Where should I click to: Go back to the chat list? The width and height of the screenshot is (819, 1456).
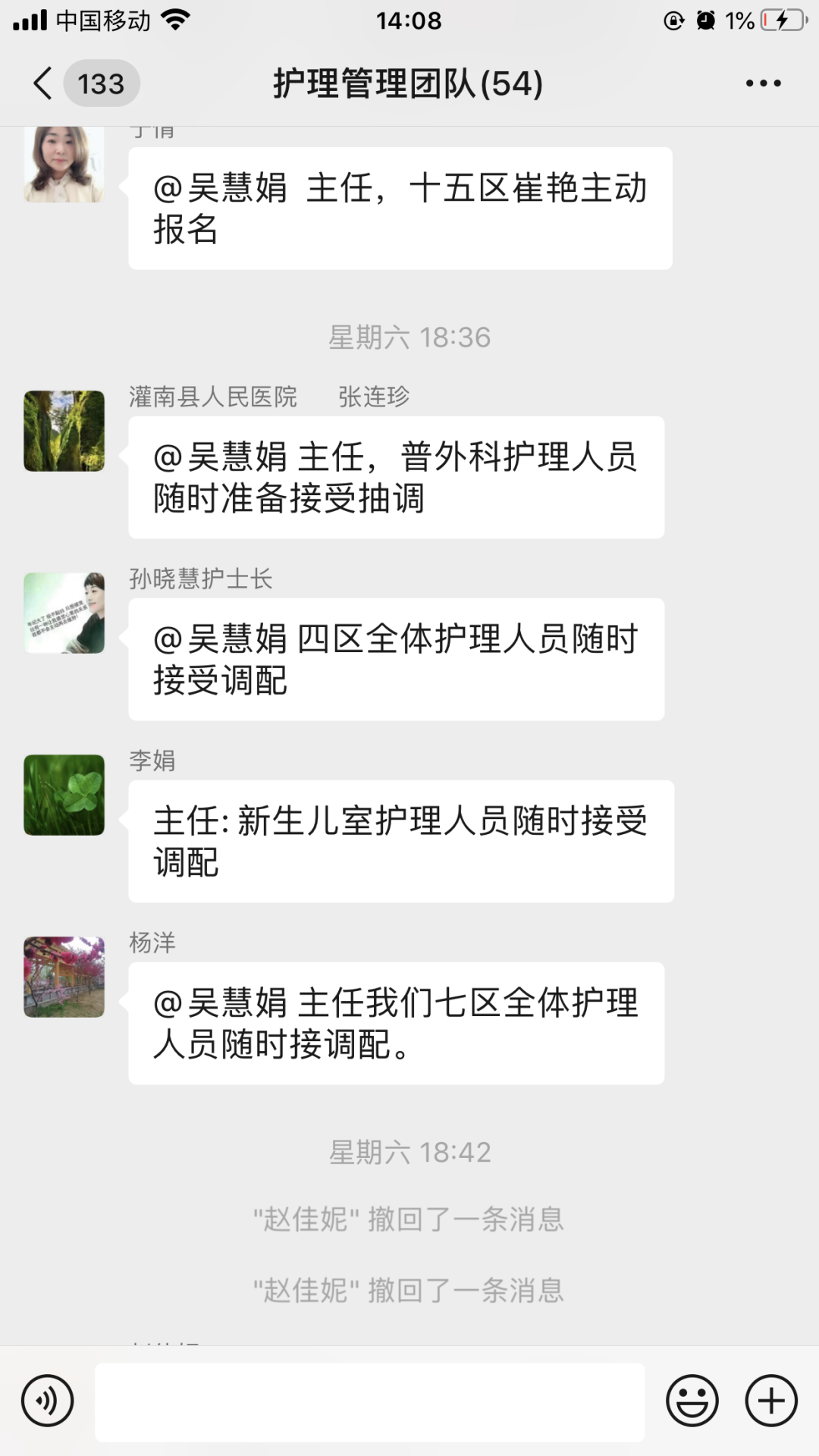pos(44,83)
